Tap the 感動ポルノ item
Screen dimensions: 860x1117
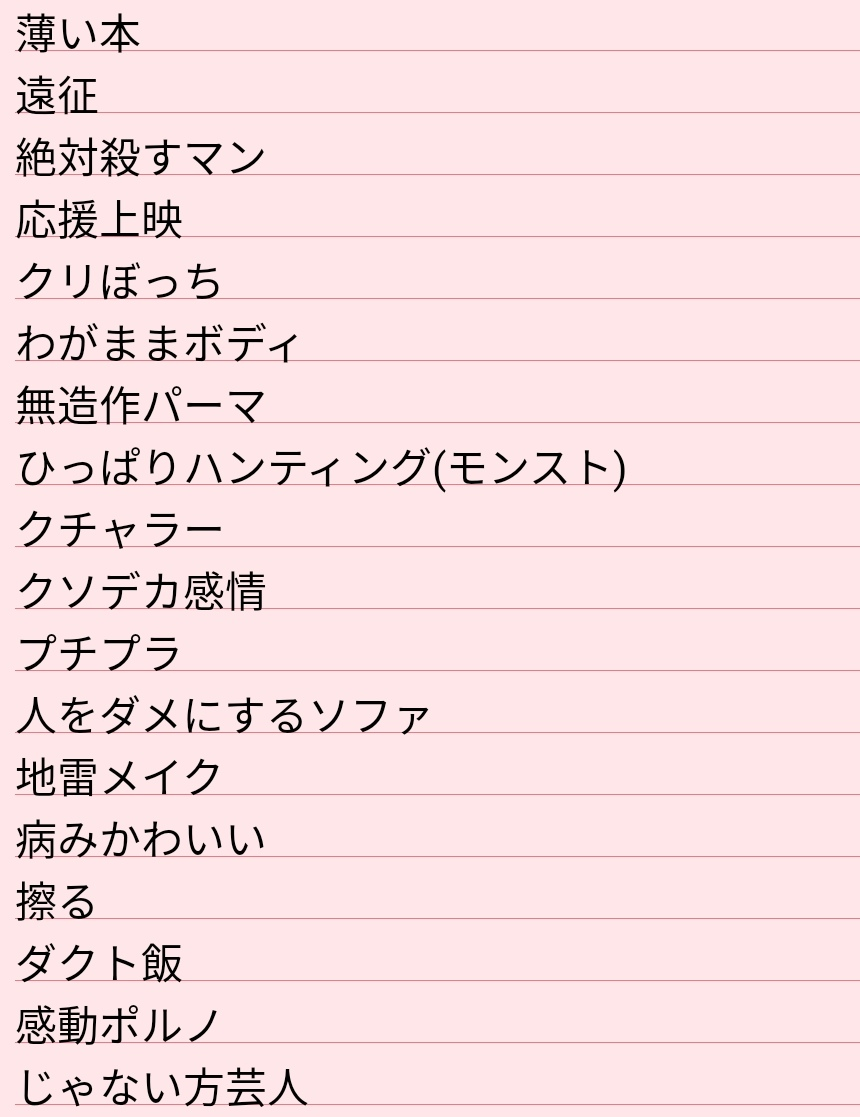(119, 1026)
